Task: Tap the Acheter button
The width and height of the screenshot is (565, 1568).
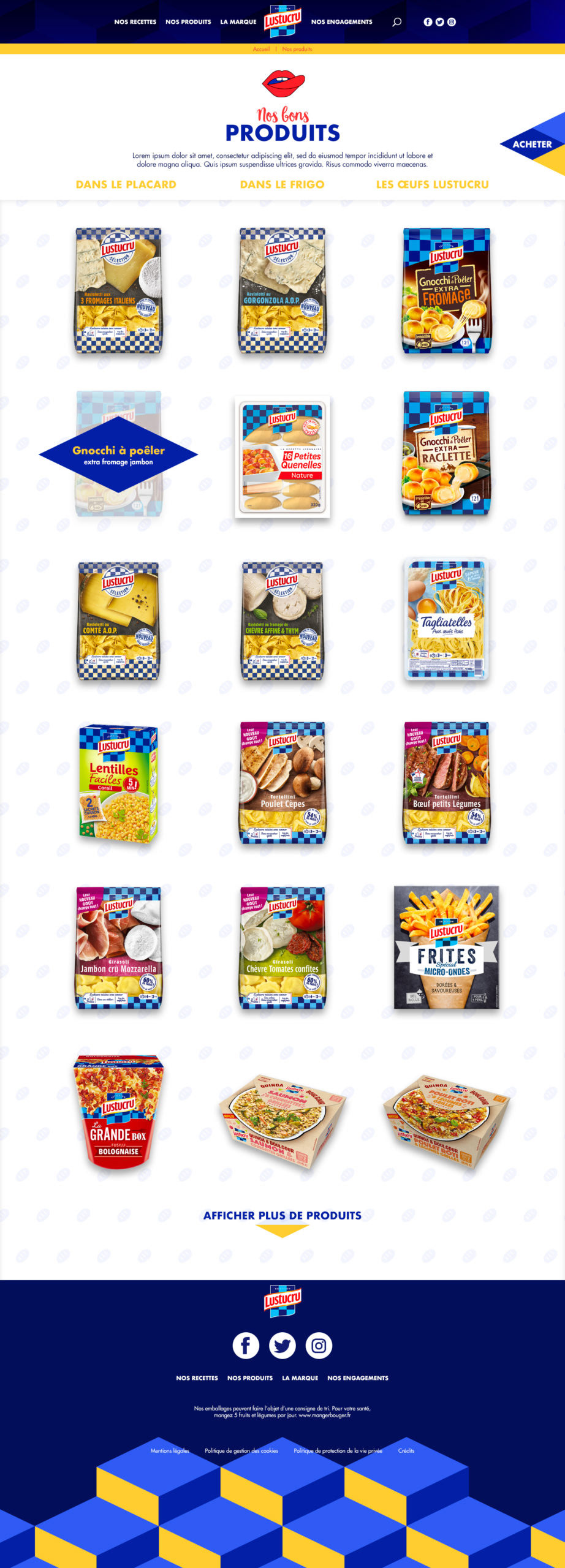Action: point(532,145)
